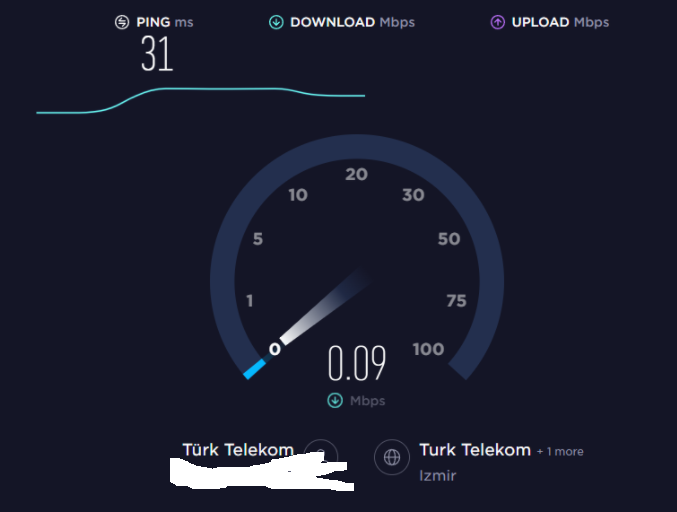Open the "+ 1 more" servers link

coord(560,452)
